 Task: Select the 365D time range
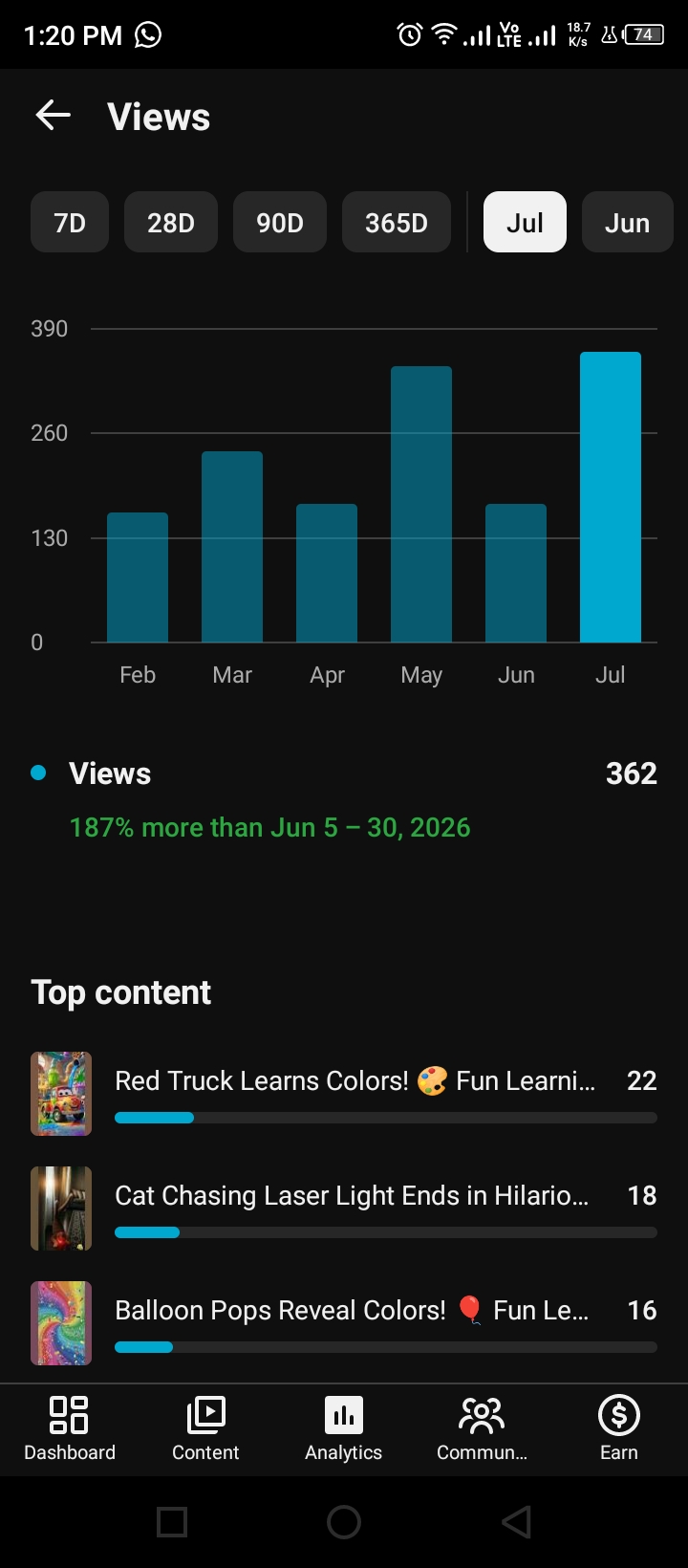pos(397,223)
